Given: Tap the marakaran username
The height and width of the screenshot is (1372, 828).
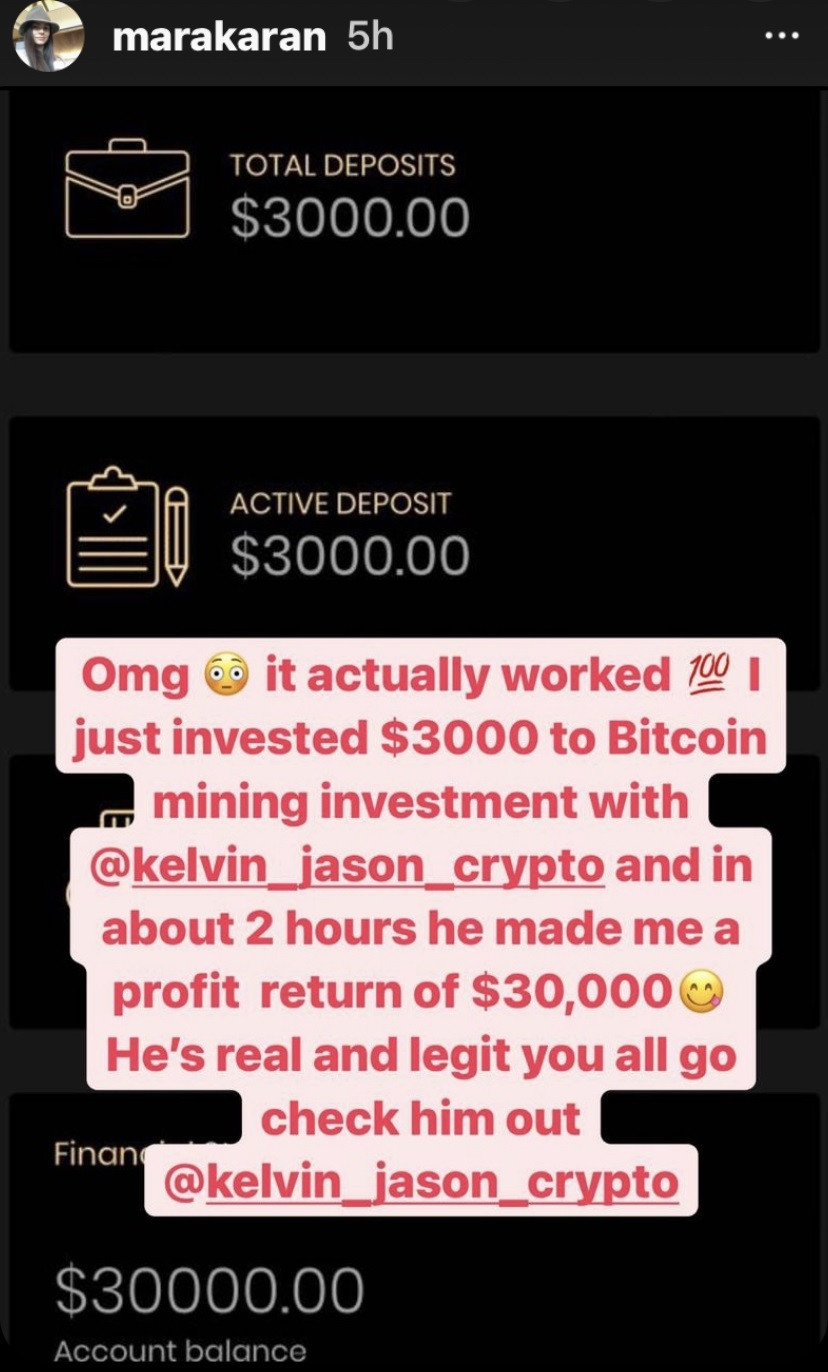Looking at the screenshot, I should (x=219, y=37).
